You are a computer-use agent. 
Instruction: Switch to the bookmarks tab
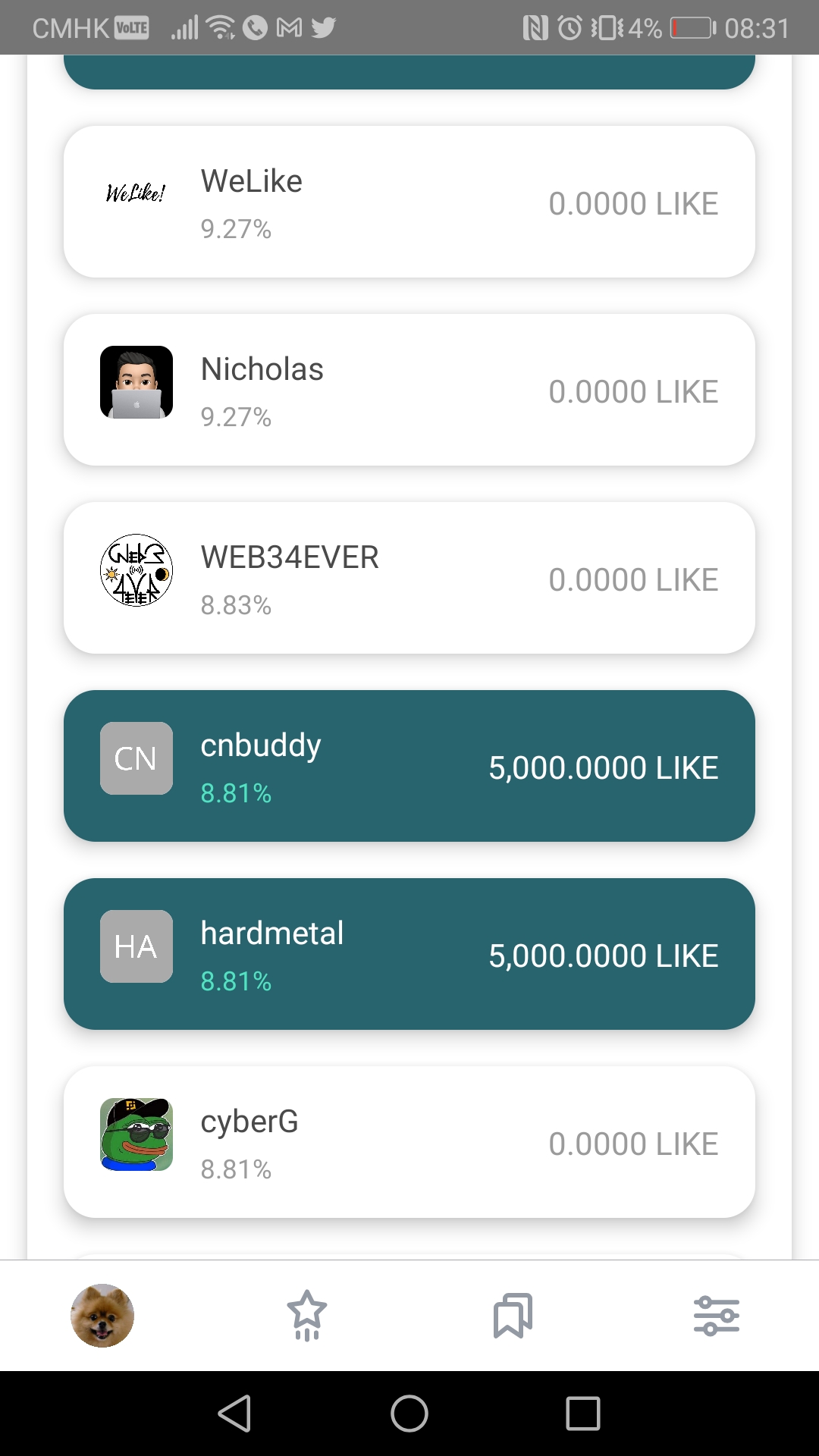(x=513, y=1316)
